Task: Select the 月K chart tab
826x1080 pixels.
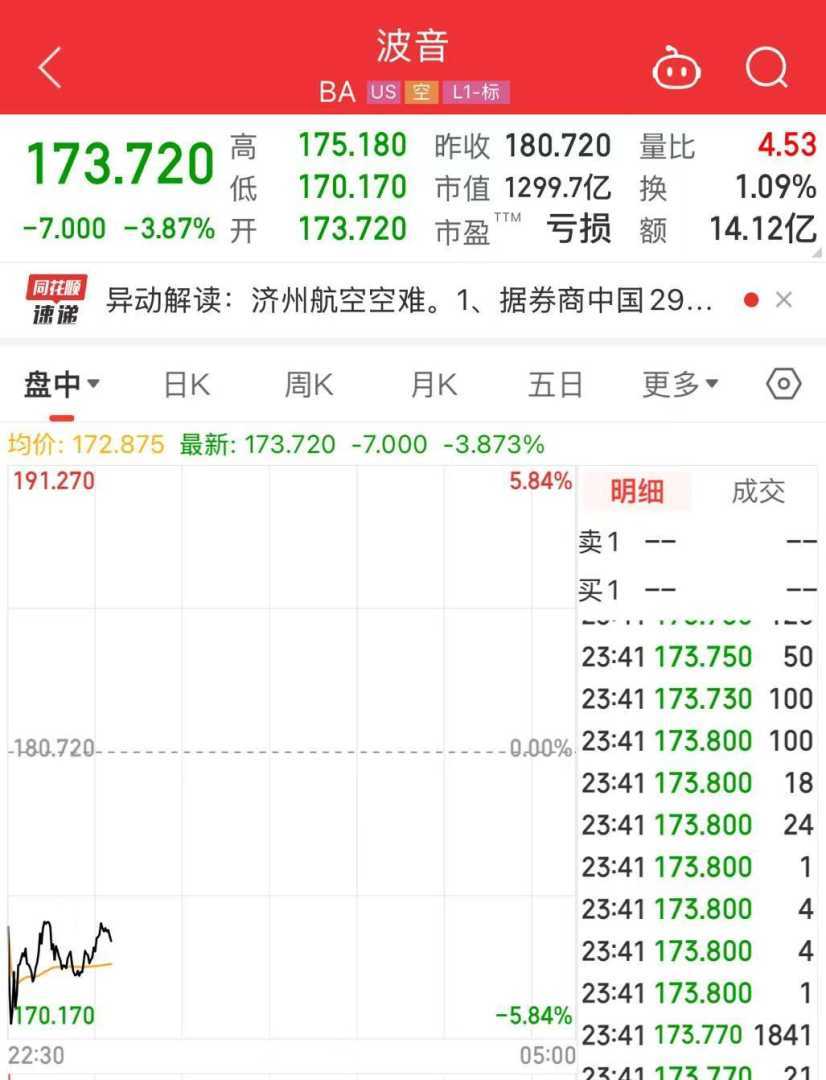Action: (433, 384)
